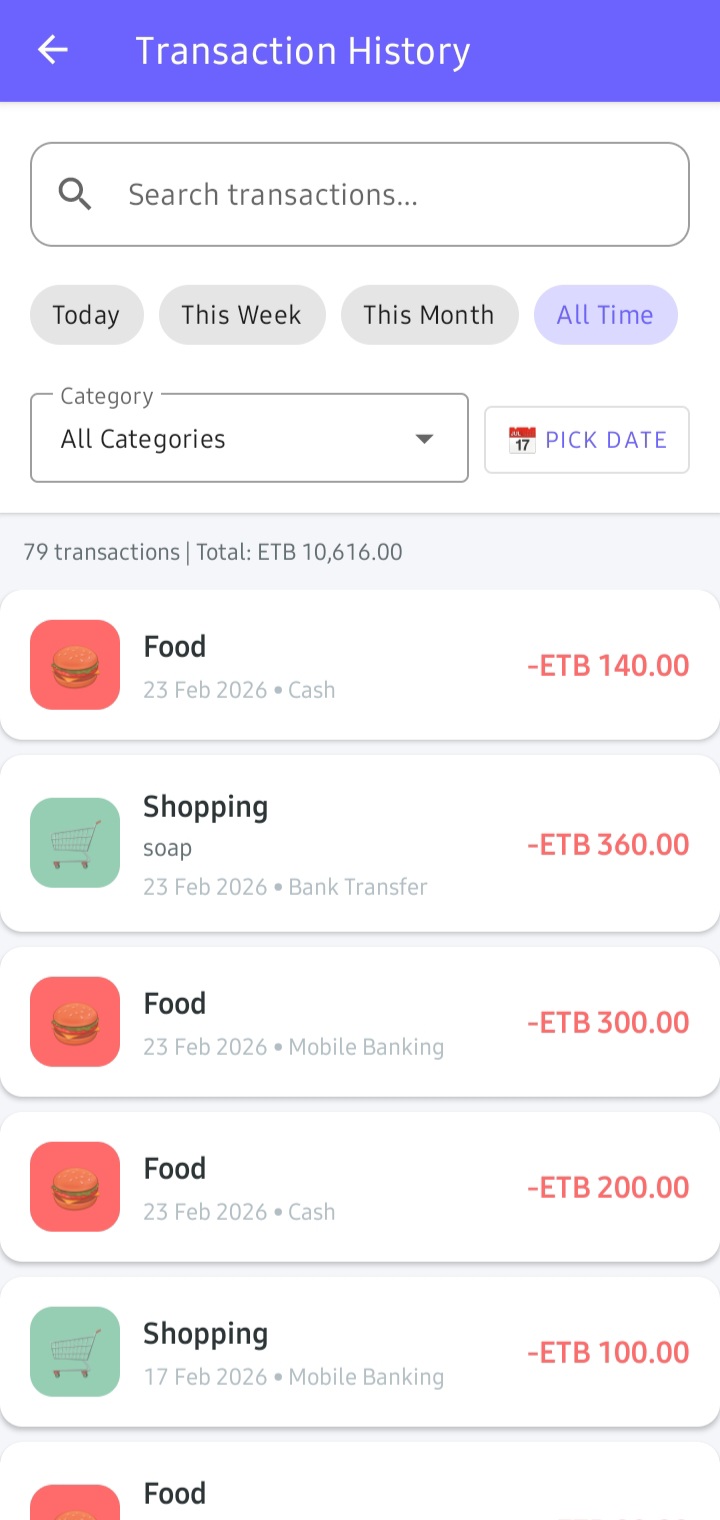Tap the burger icon on the ETB 140 Food entry
This screenshot has height=1520, width=720.
75,664
